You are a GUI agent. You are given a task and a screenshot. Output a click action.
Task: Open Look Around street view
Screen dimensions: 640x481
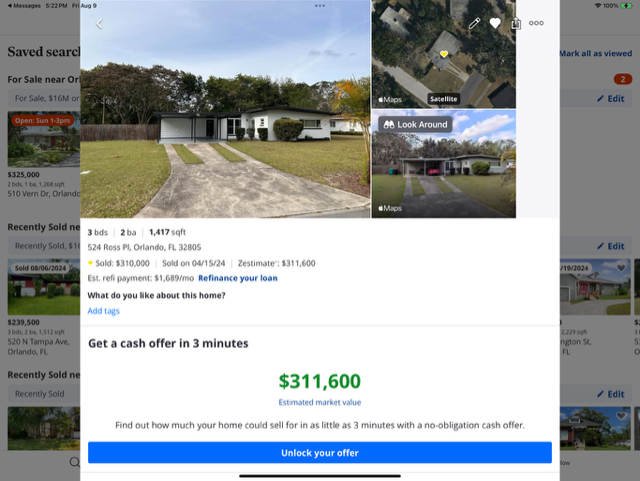[443, 165]
